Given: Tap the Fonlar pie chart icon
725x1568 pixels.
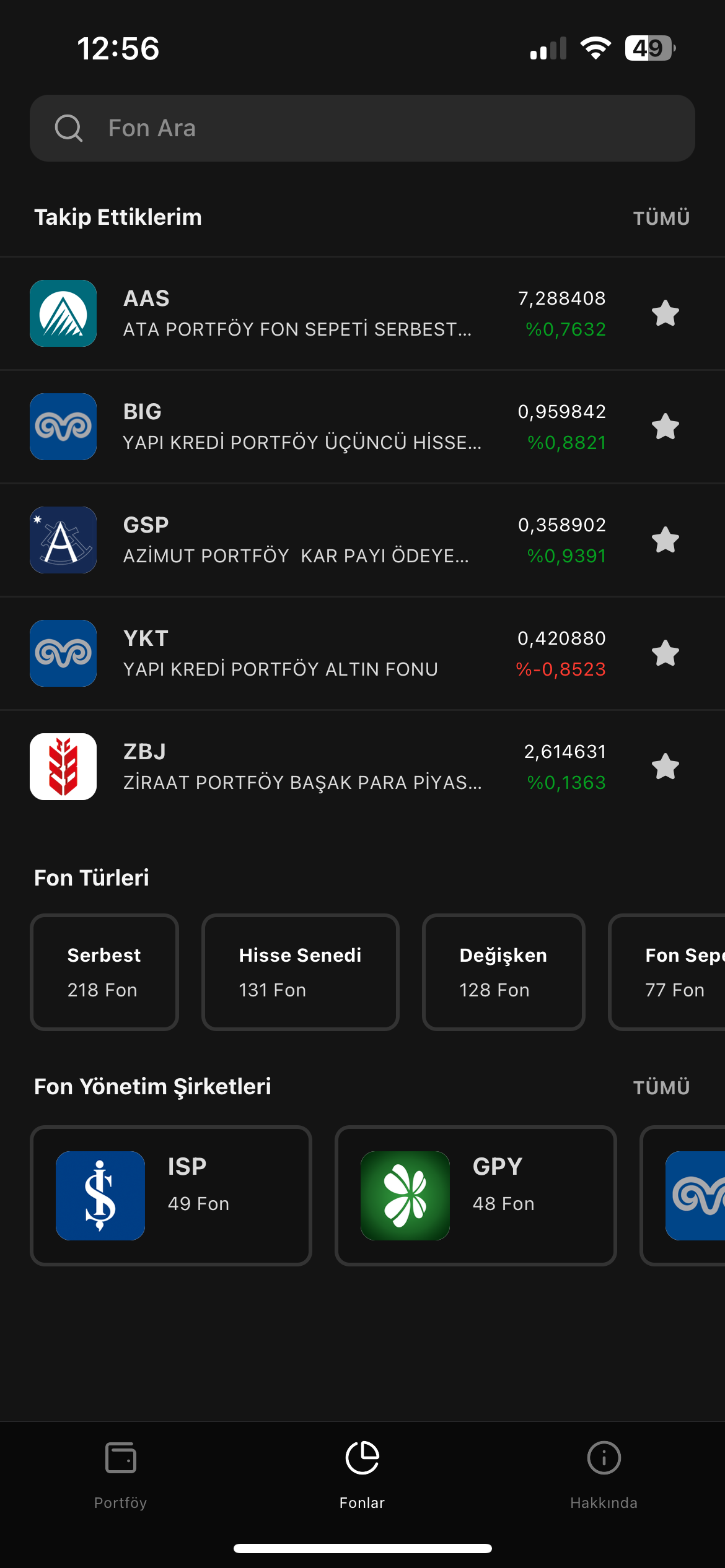Looking at the screenshot, I should (362, 1457).
